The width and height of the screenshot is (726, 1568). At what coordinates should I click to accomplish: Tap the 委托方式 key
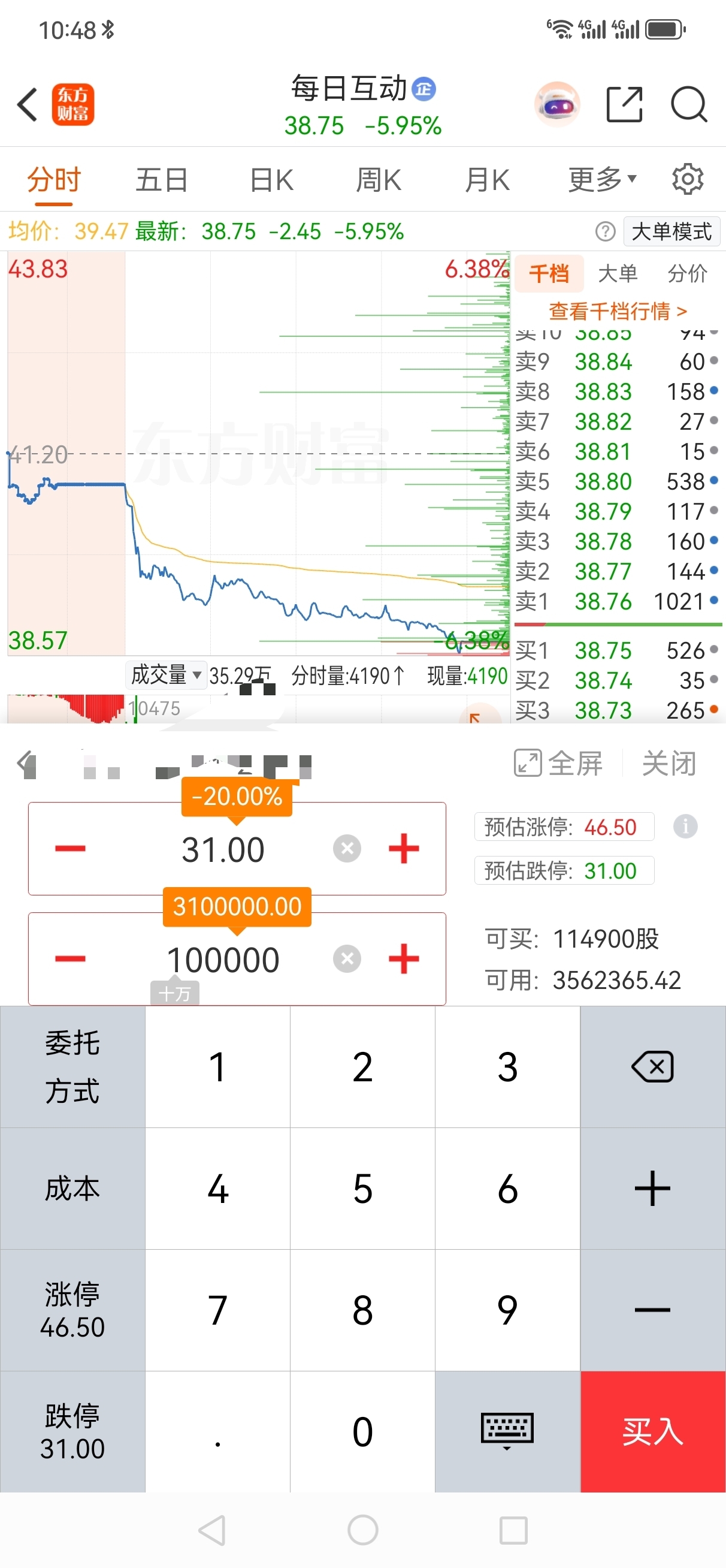(72, 1067)
